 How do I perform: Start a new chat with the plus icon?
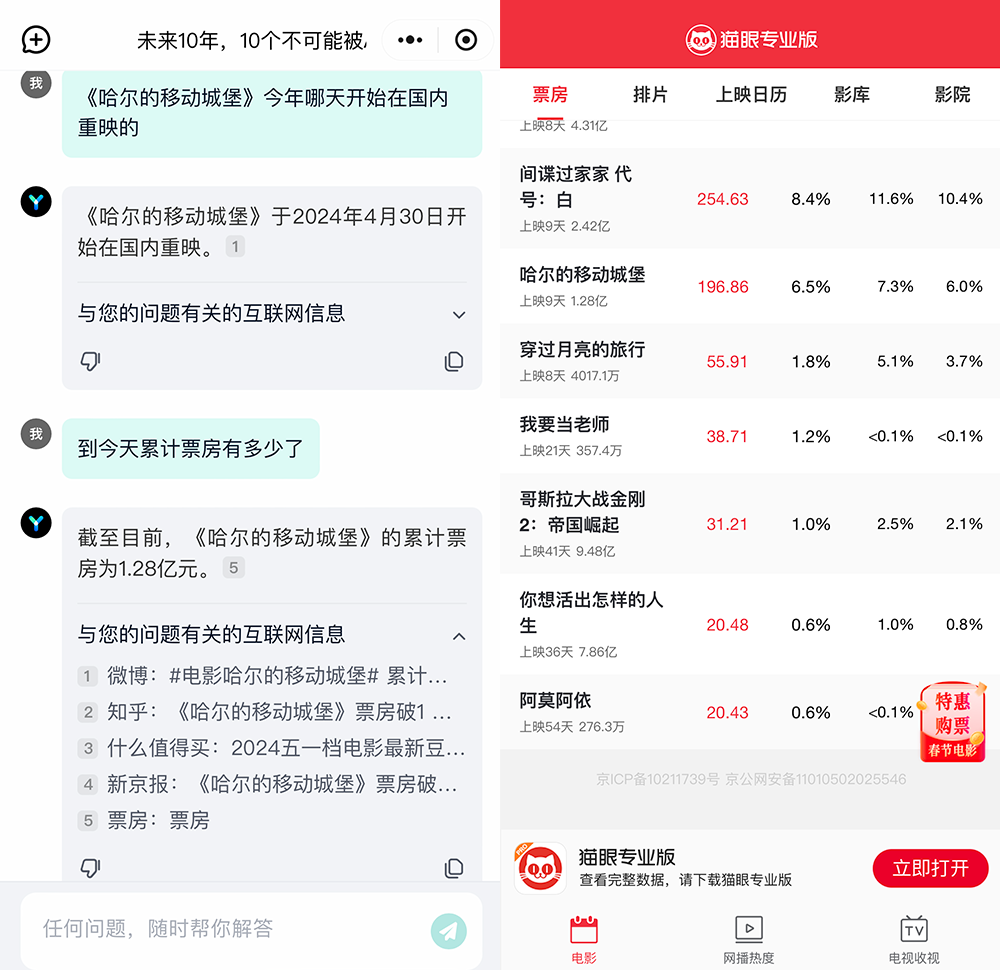[36, 40]
